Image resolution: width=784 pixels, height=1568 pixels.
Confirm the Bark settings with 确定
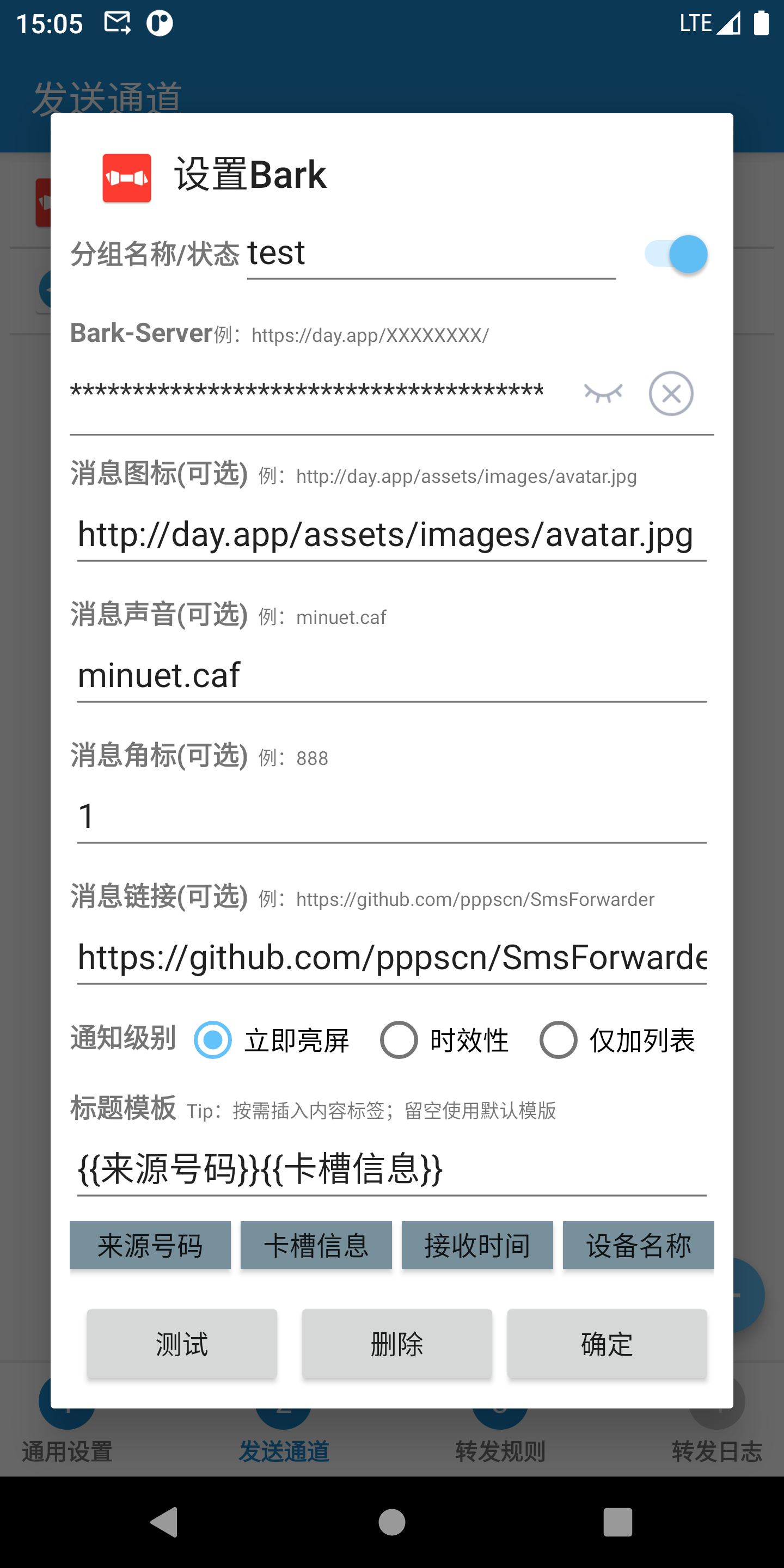[x=607, y=1344]
